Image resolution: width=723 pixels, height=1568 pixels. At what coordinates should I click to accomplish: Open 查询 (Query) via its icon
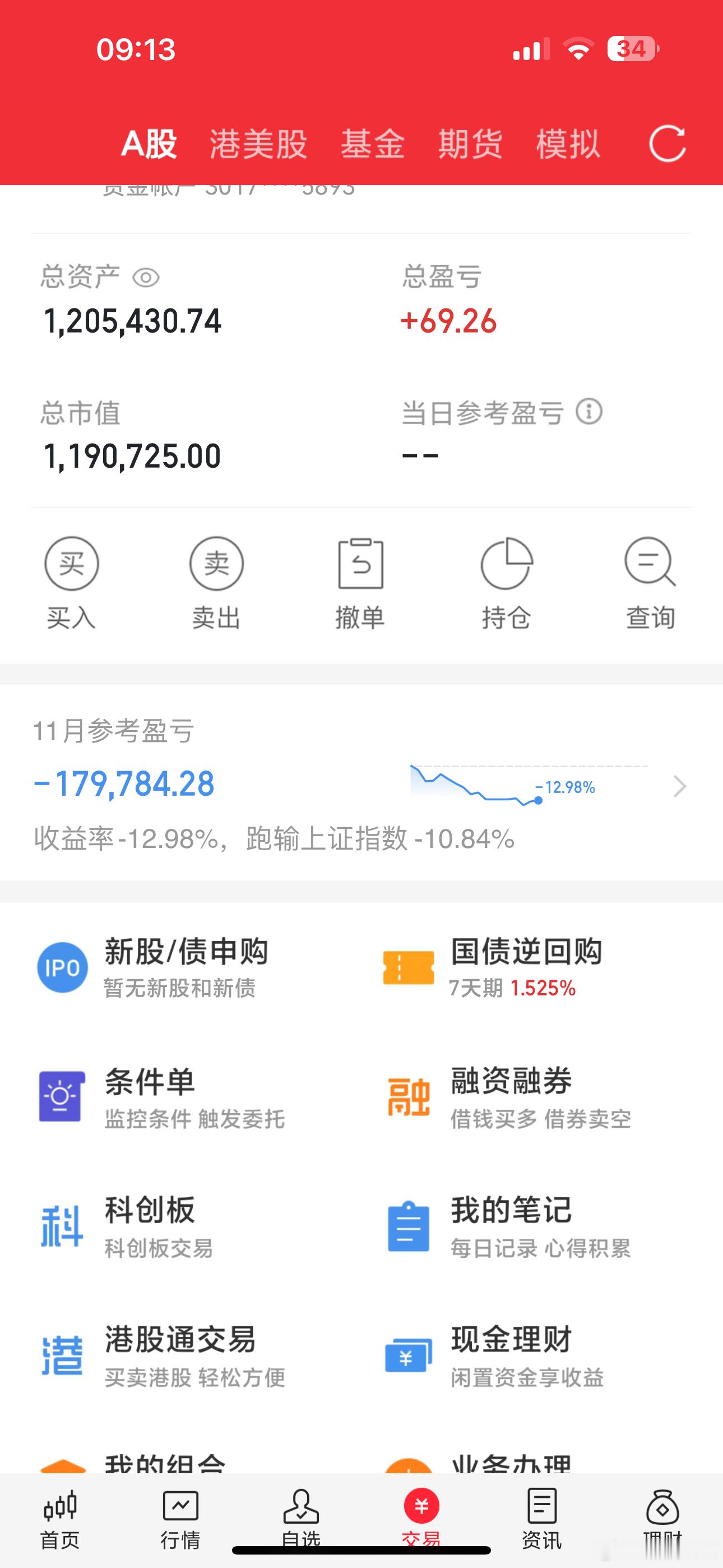[x=649, y=564]
